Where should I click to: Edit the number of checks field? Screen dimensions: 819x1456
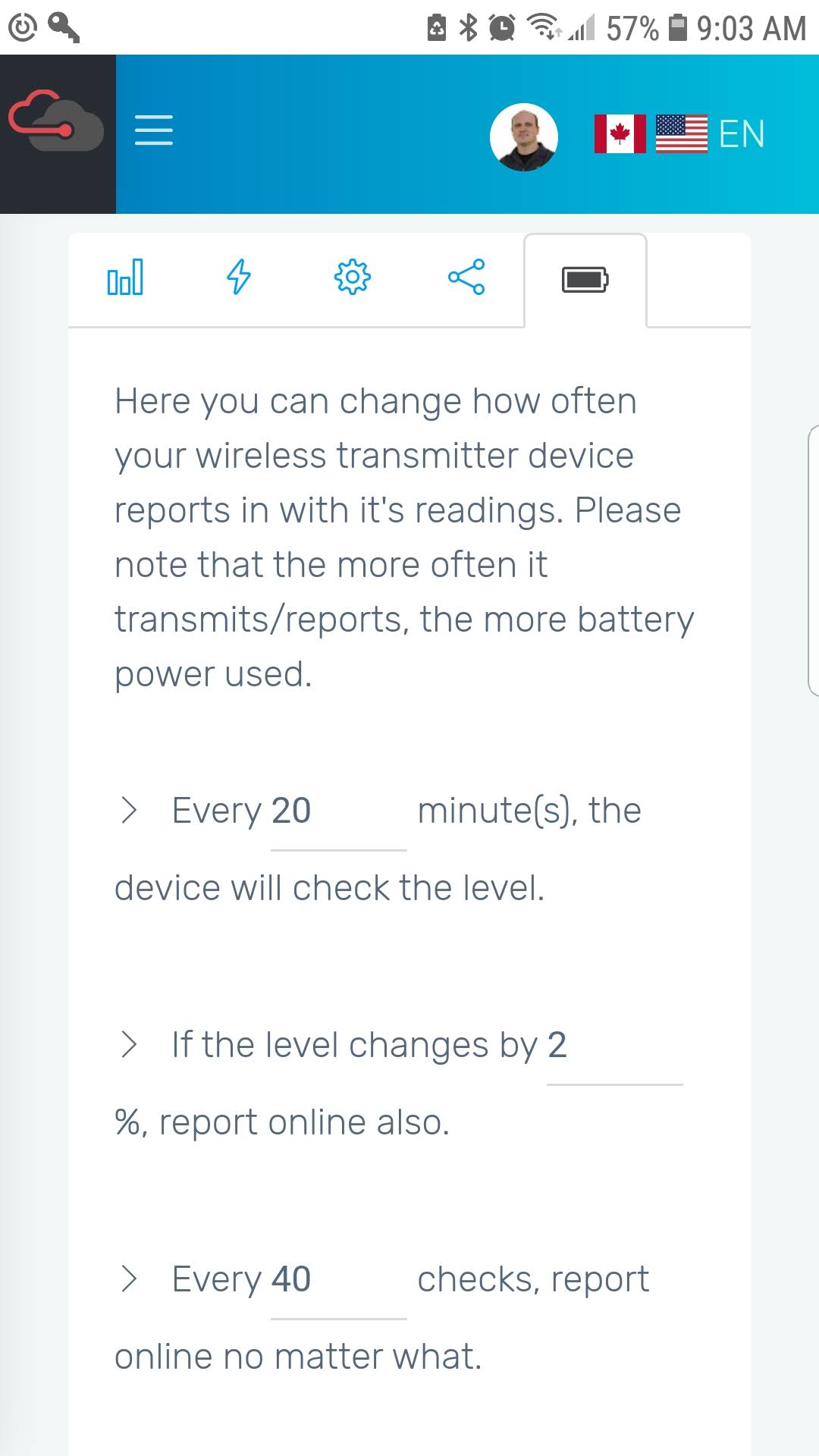coord(339,1282)
